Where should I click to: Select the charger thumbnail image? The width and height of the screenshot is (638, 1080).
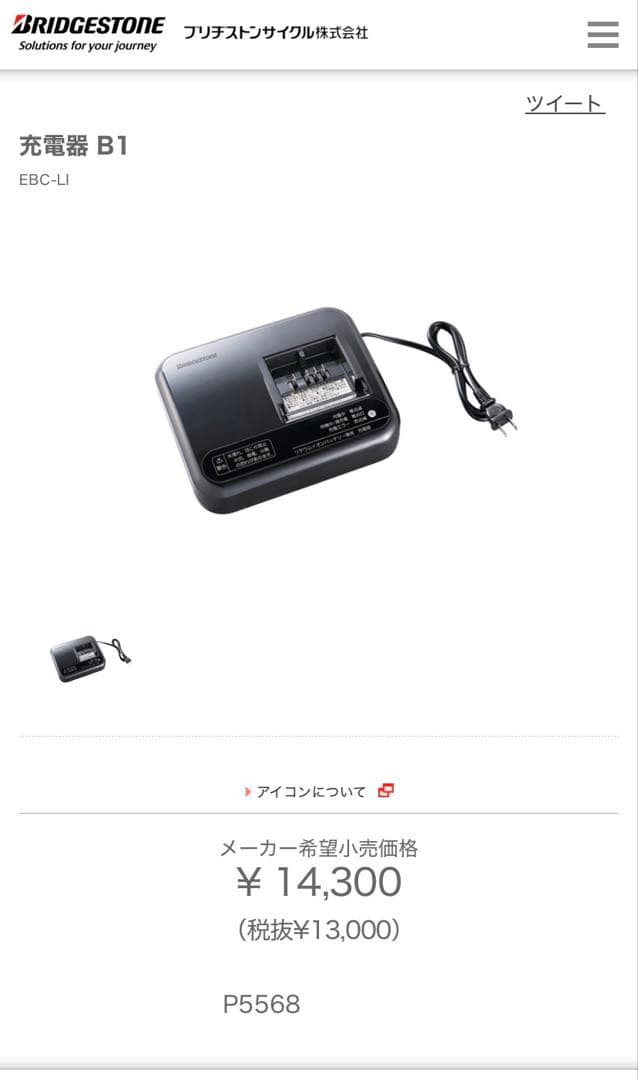click(x=89, y=658)
